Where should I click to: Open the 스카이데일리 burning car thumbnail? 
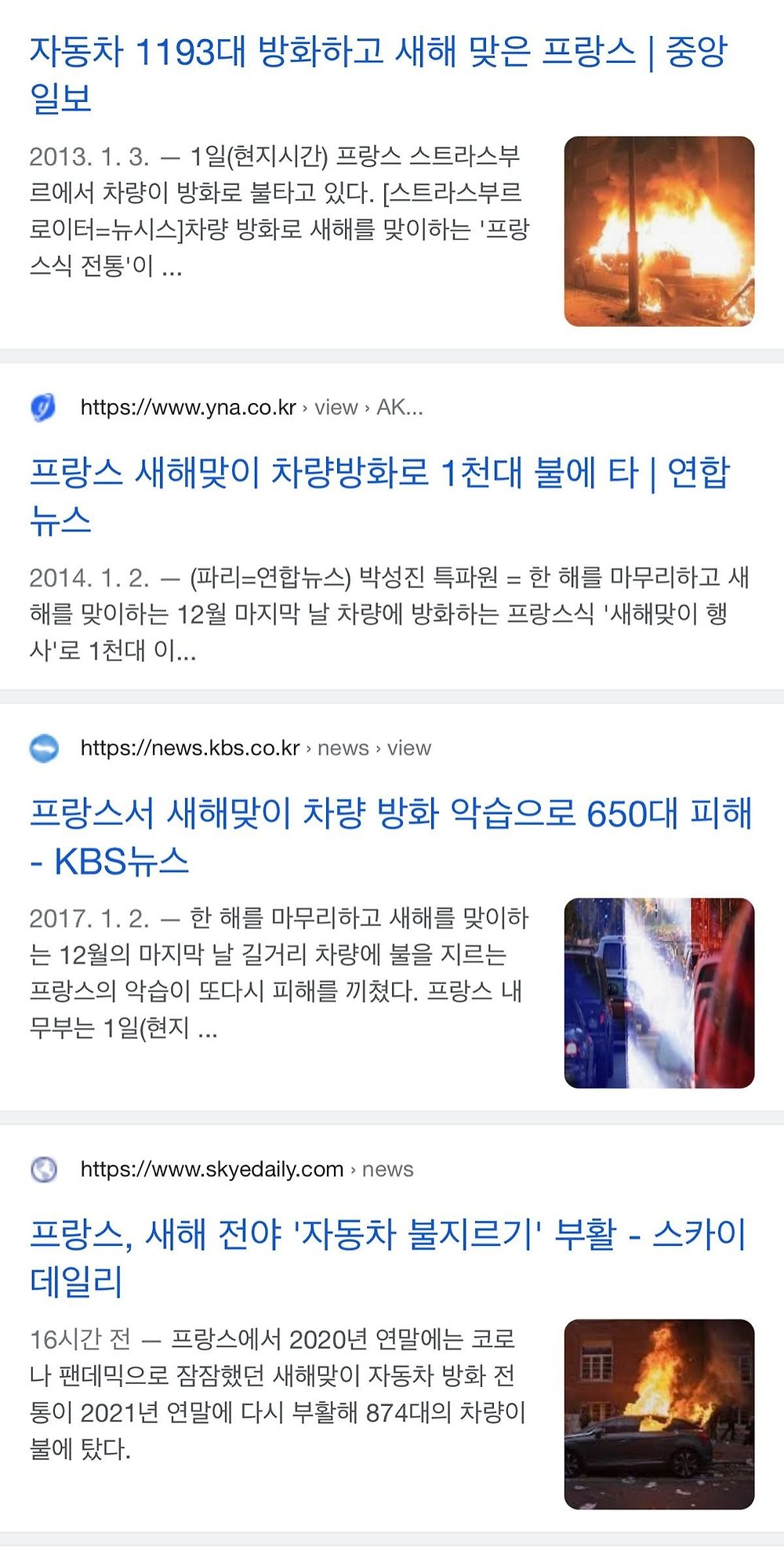click(x=659, y=1414)
